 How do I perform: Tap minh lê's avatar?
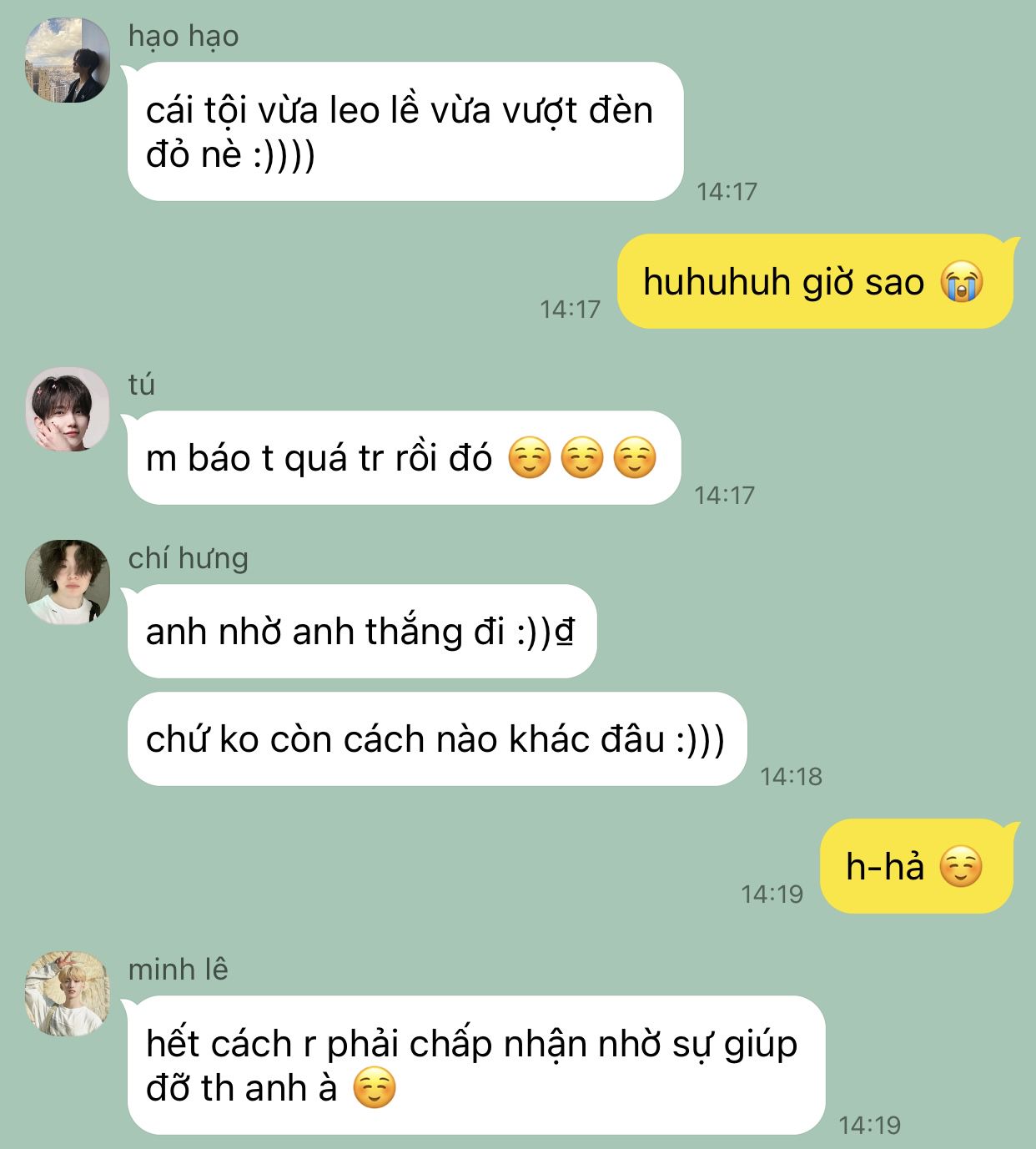pos(68,993)
